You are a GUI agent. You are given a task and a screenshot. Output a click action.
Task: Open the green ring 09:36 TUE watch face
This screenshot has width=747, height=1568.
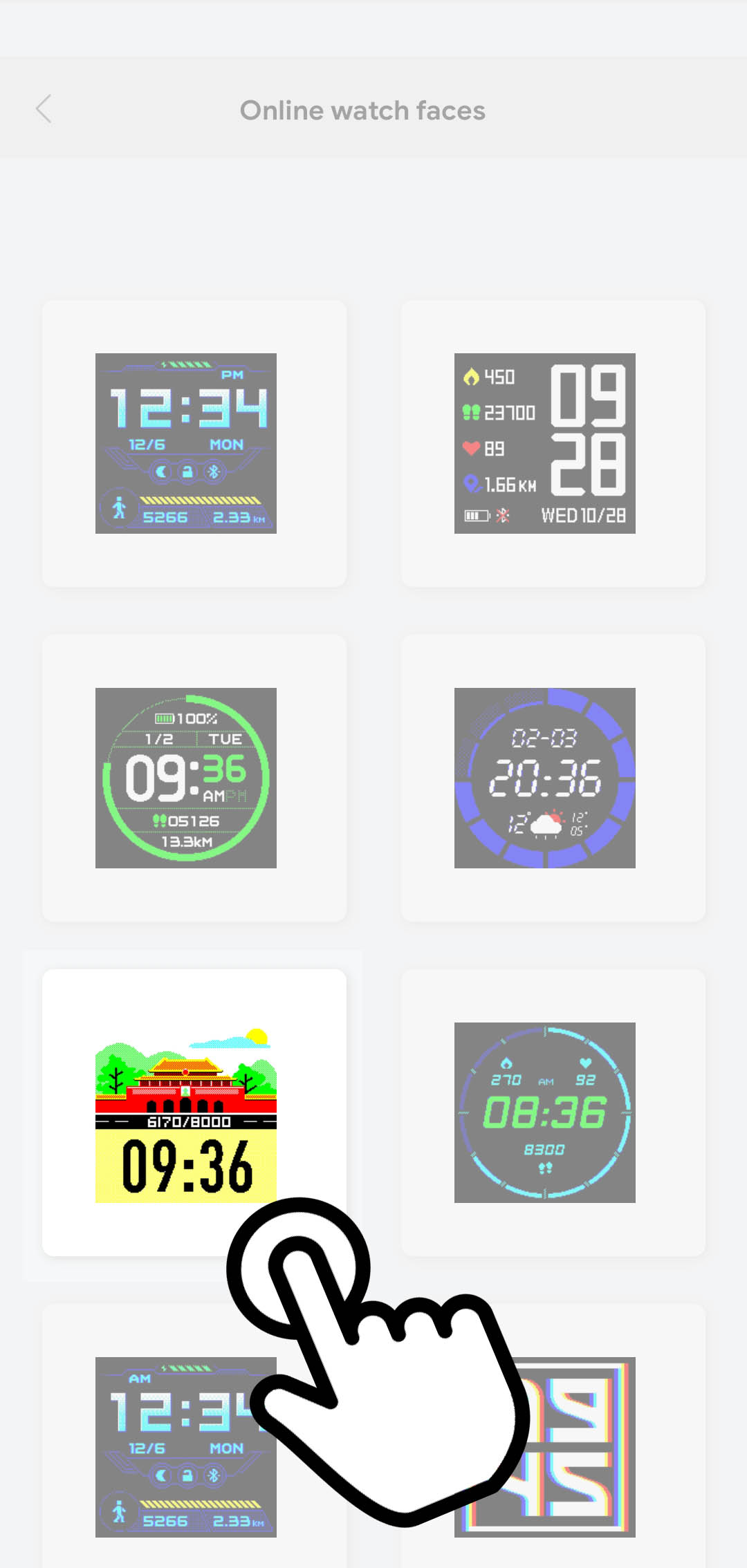(186, 778)
